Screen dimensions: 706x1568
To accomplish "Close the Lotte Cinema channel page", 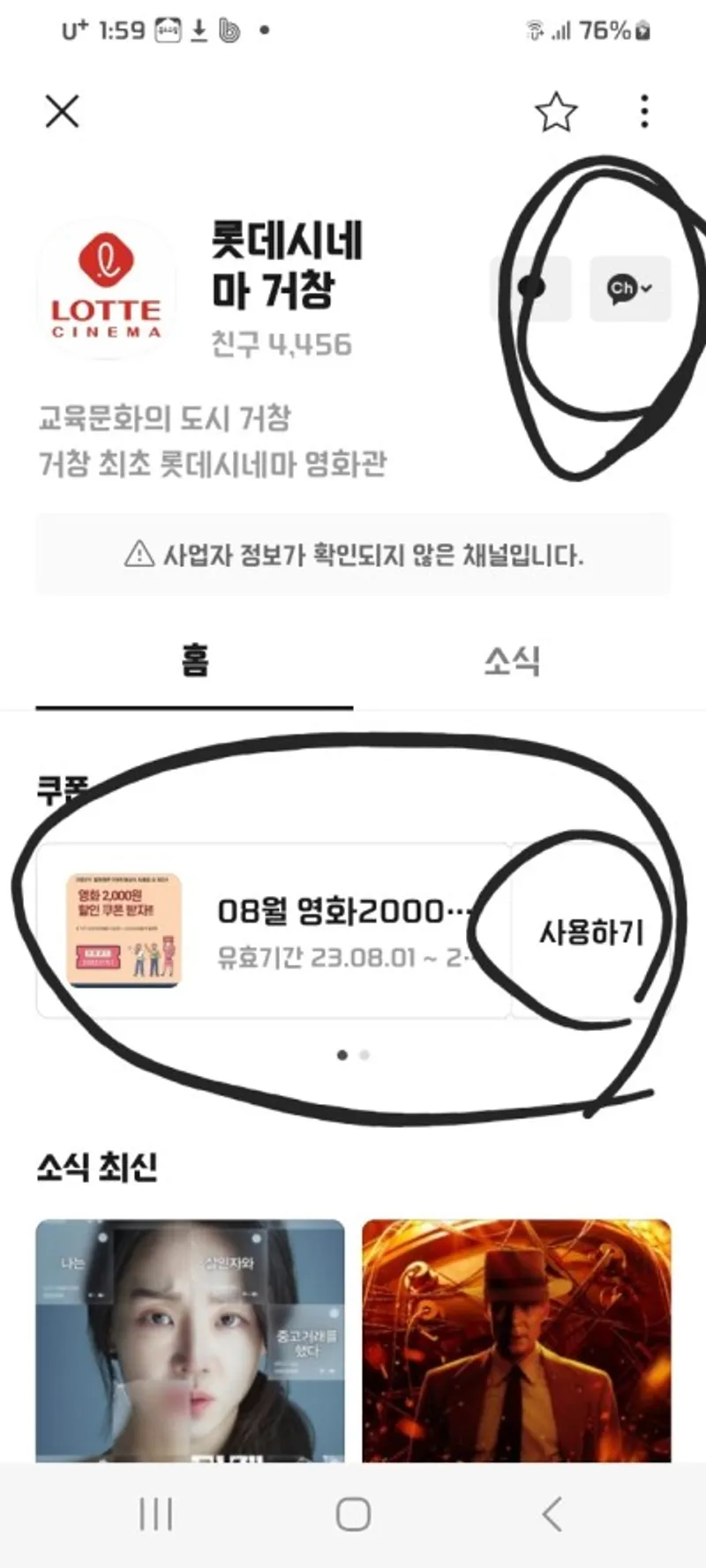I will pyautogui.click(x=62, y=112).
